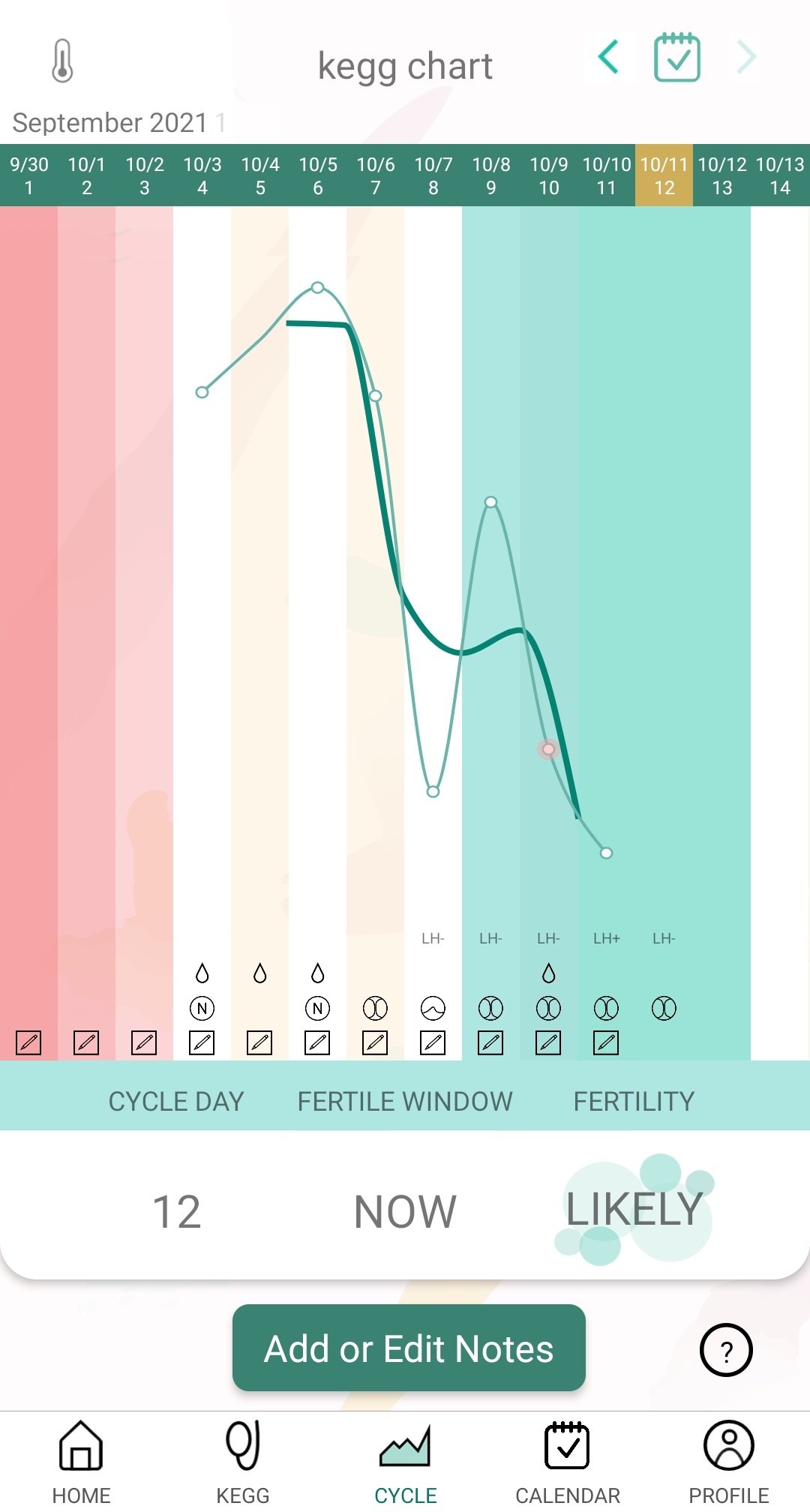Tap the wave-circle sensation icon under 10/8

coord(433,1007)
